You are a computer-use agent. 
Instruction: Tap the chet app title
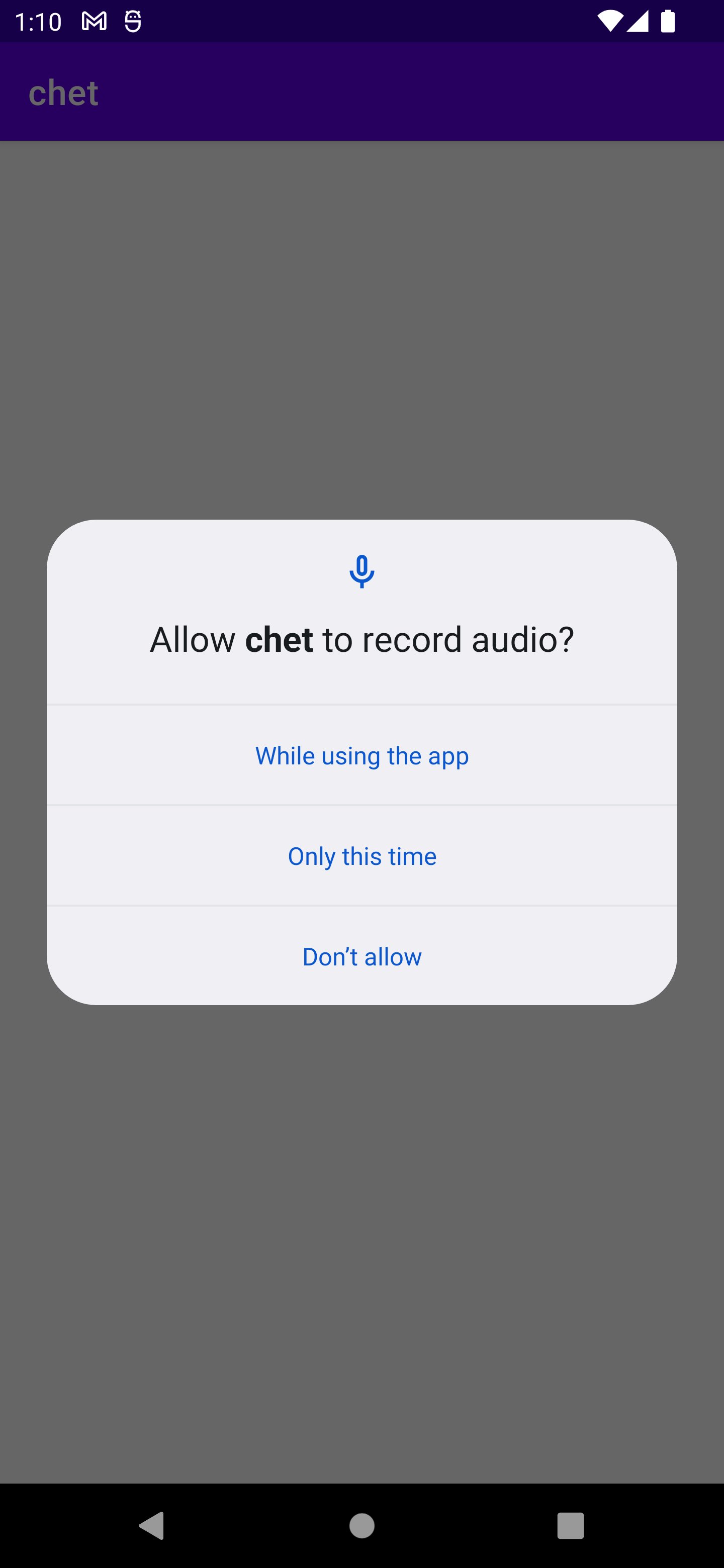pos(63,92)
